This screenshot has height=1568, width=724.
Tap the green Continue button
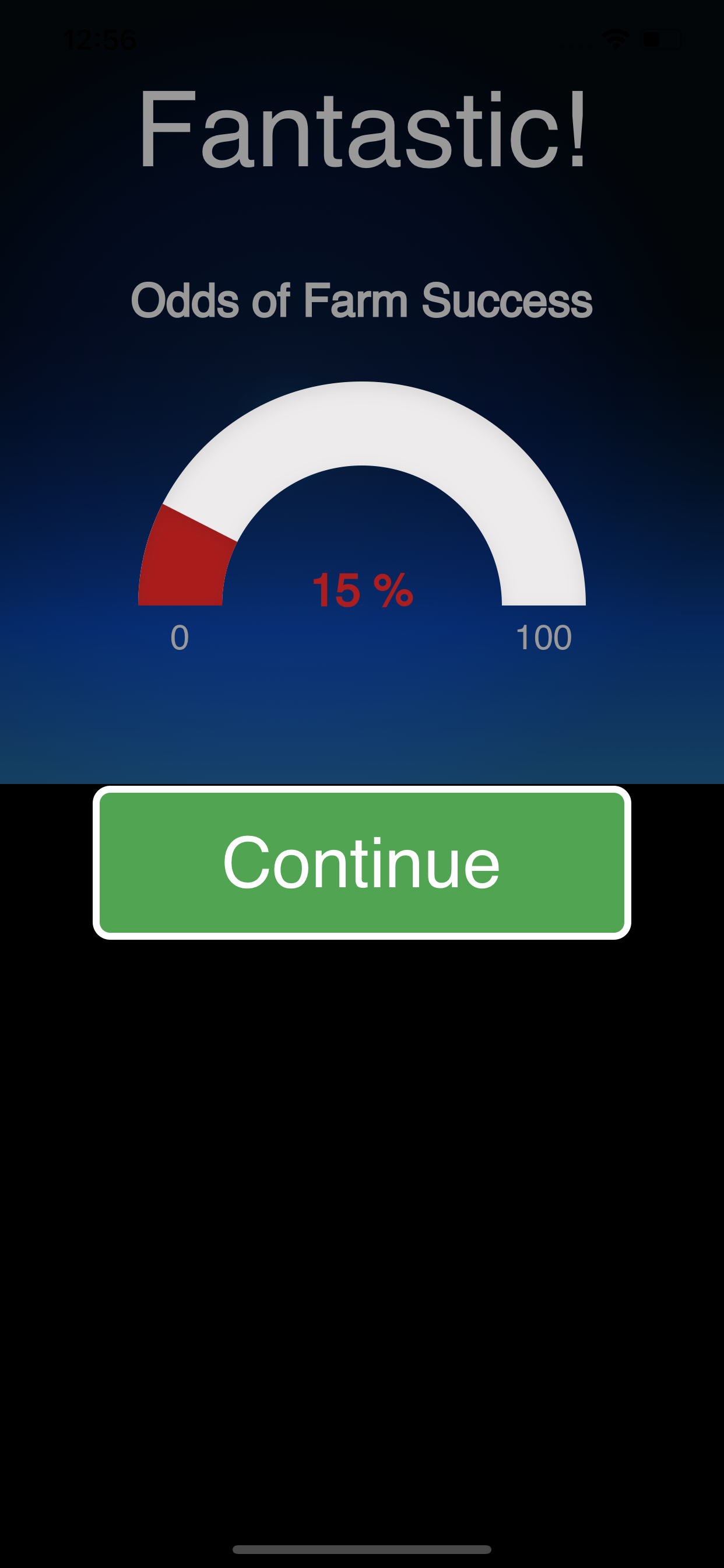[x=361, y=863]
